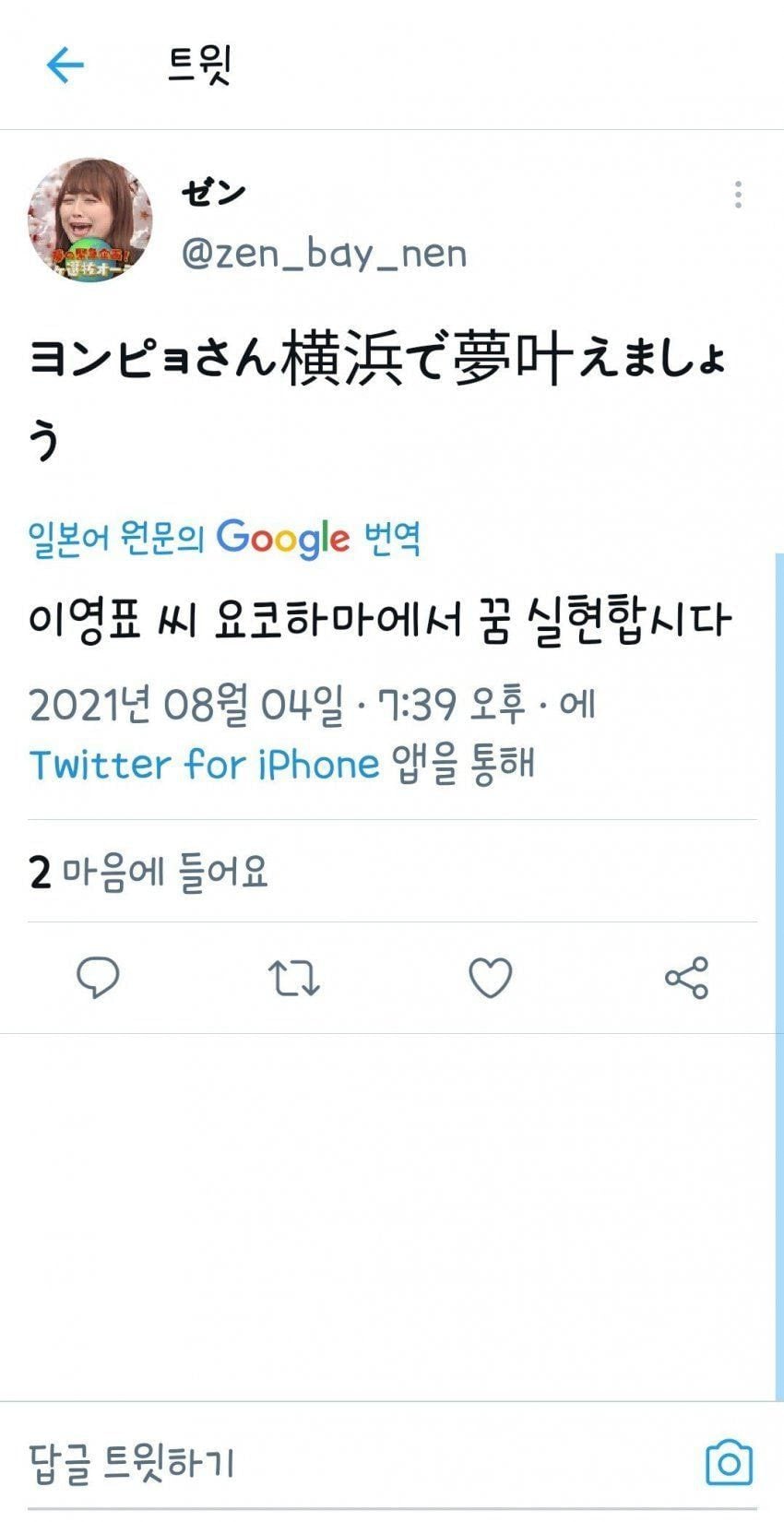Open the ゼン profile picture
This screenshot has width=784, height=1522.
pyautogui.click(x=90, y=220)
